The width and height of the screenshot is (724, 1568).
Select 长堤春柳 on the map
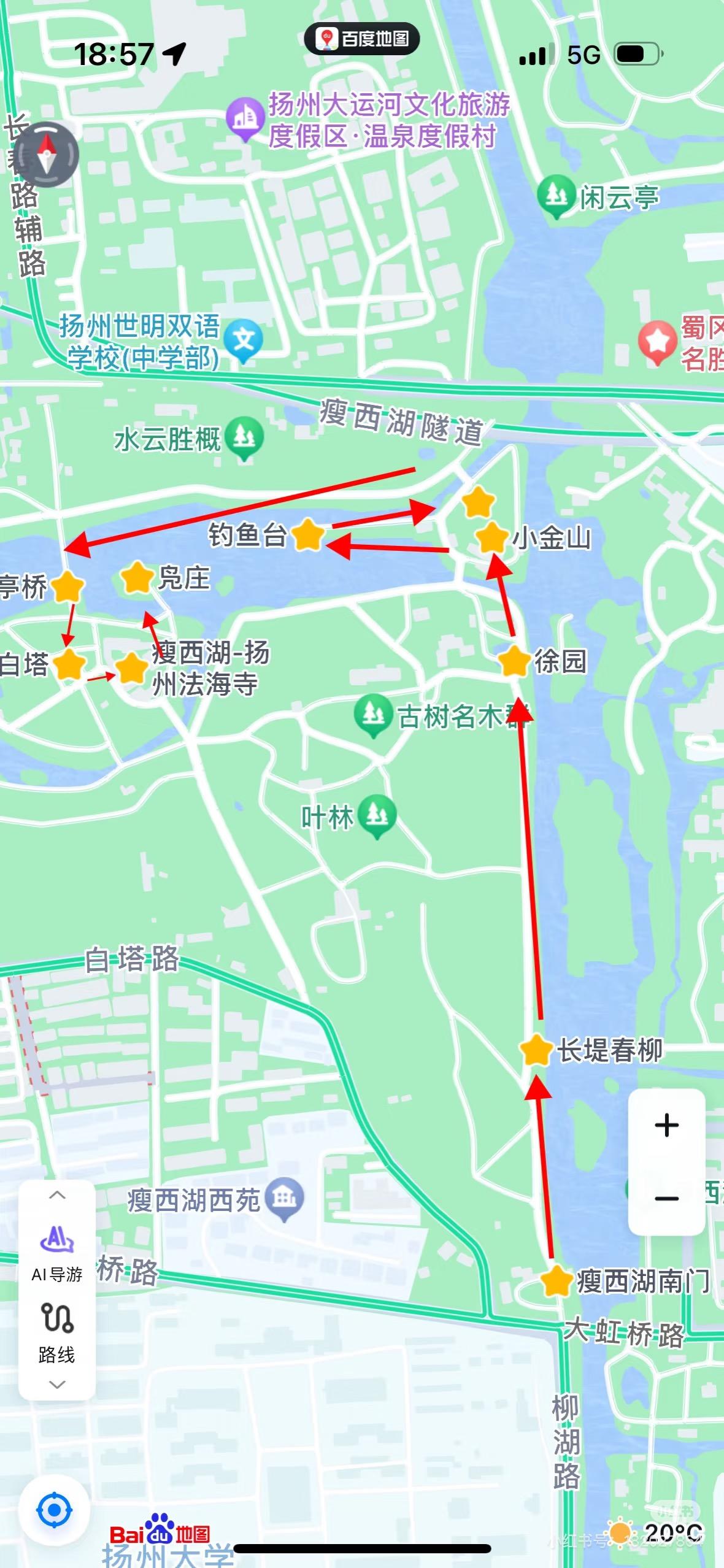(536, 1050)
